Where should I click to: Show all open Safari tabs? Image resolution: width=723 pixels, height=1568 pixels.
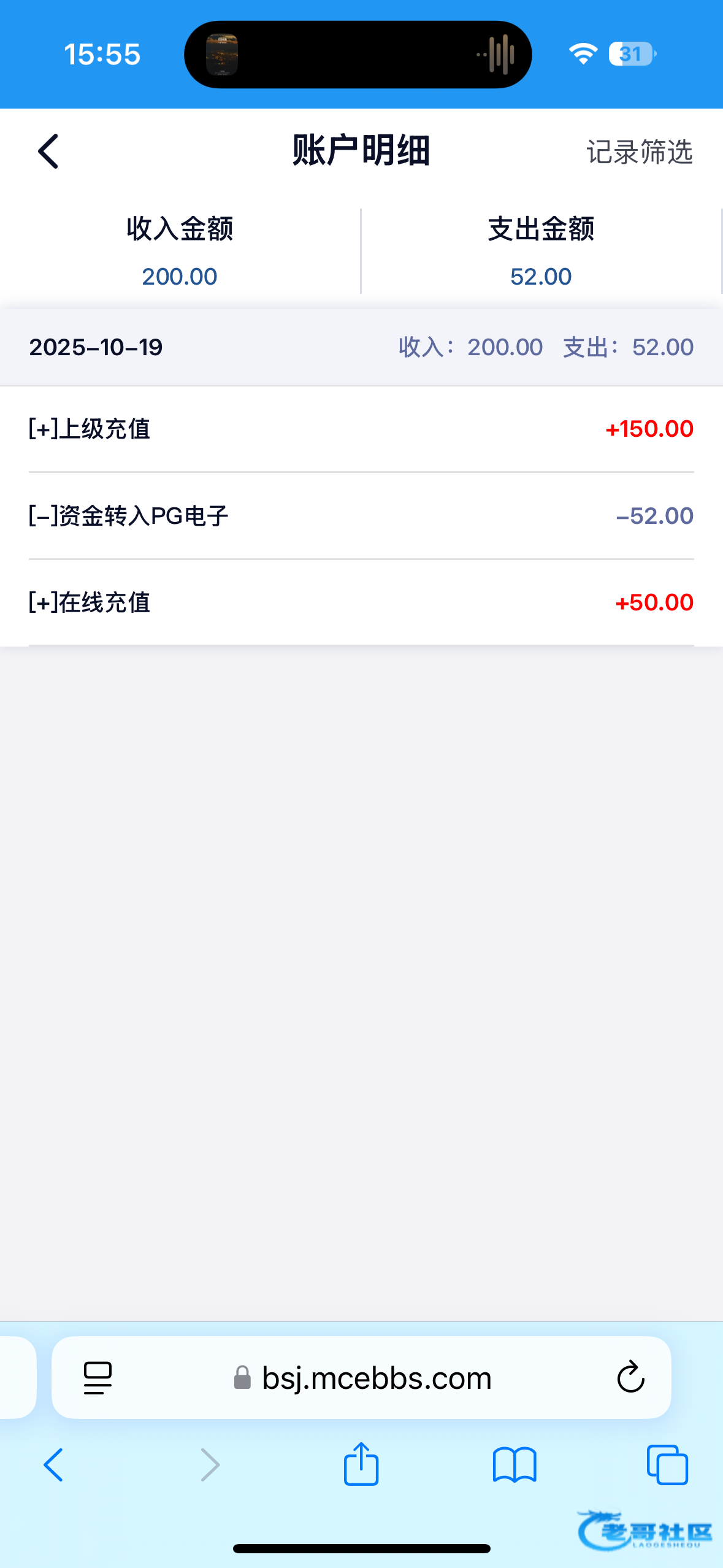click(667, 1465)
